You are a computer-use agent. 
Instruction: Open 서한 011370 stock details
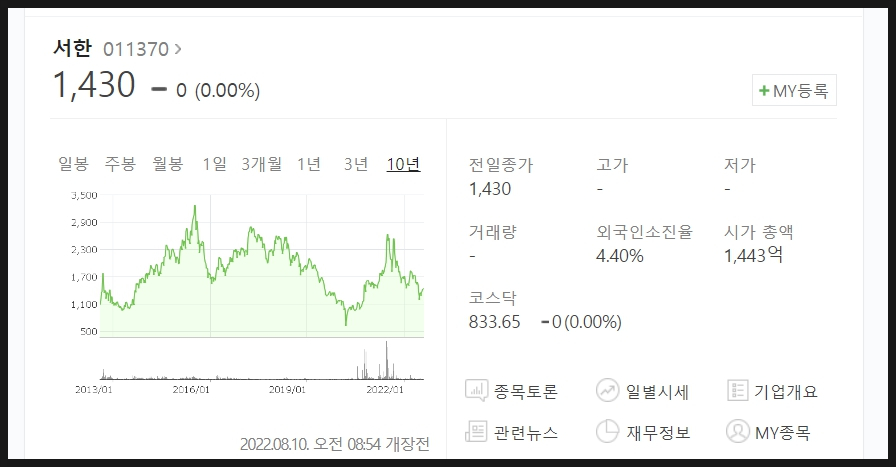(118, 48)
